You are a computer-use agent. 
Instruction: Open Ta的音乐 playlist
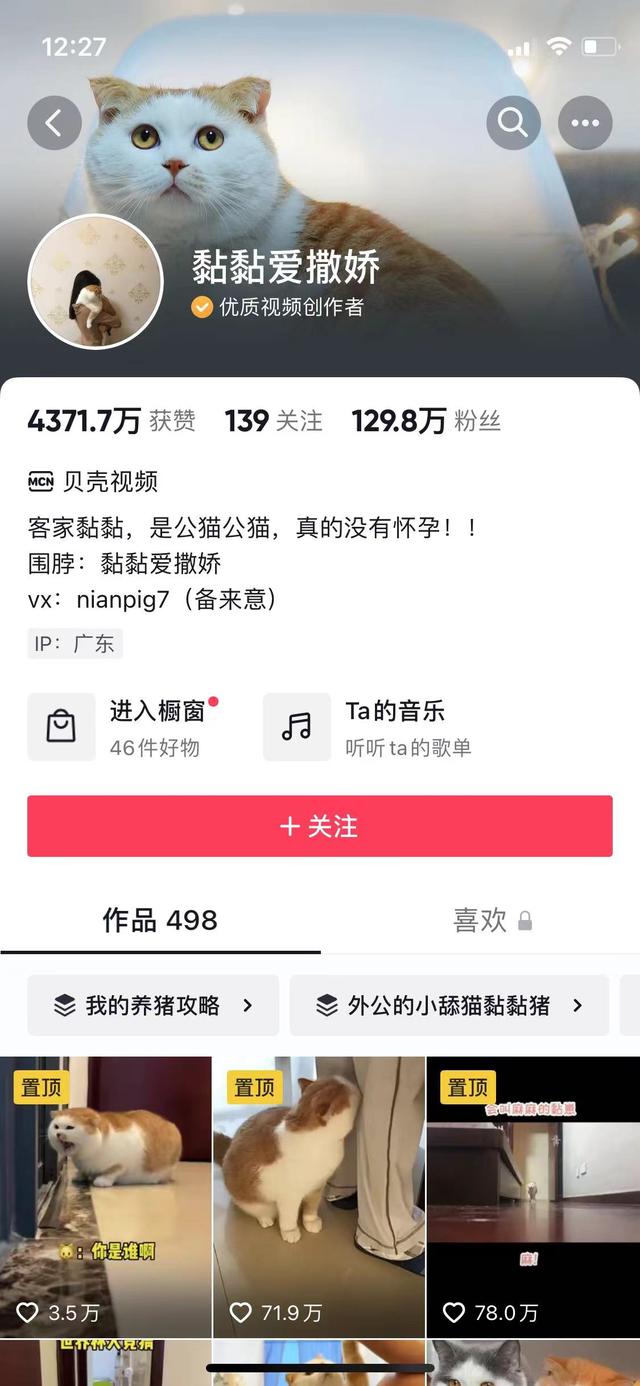pos(368,727)
